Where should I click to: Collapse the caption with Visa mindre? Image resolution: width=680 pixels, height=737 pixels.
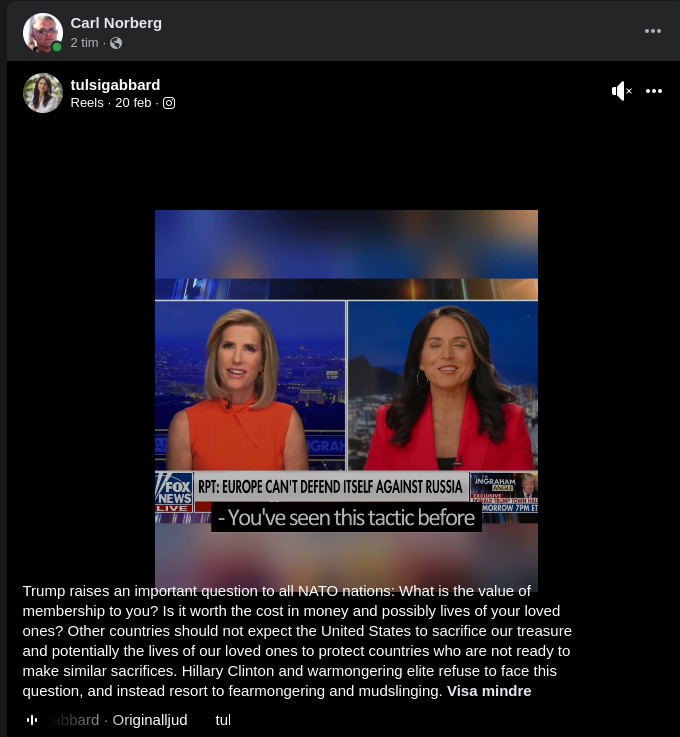(x=489, y=691)
